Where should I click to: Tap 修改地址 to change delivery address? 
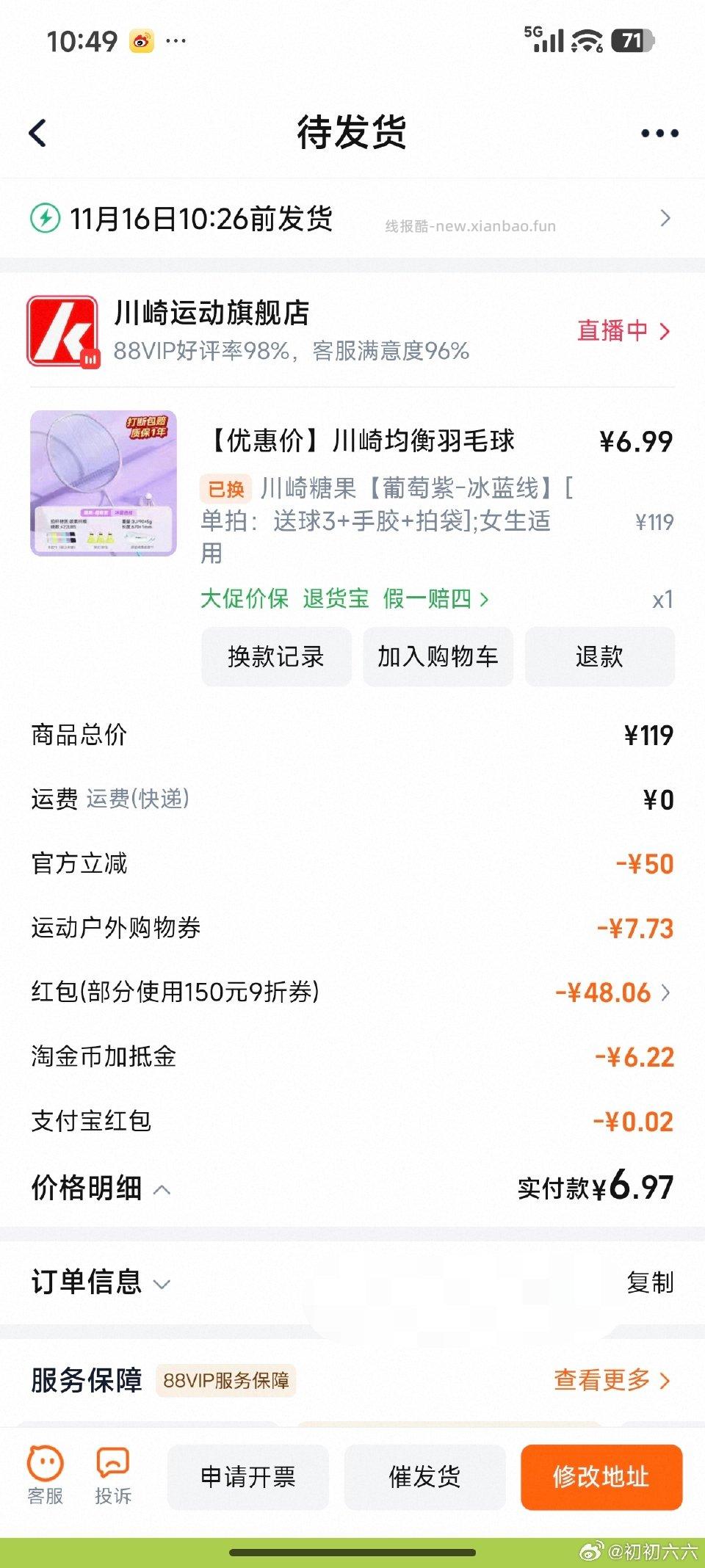point(601,1478)
